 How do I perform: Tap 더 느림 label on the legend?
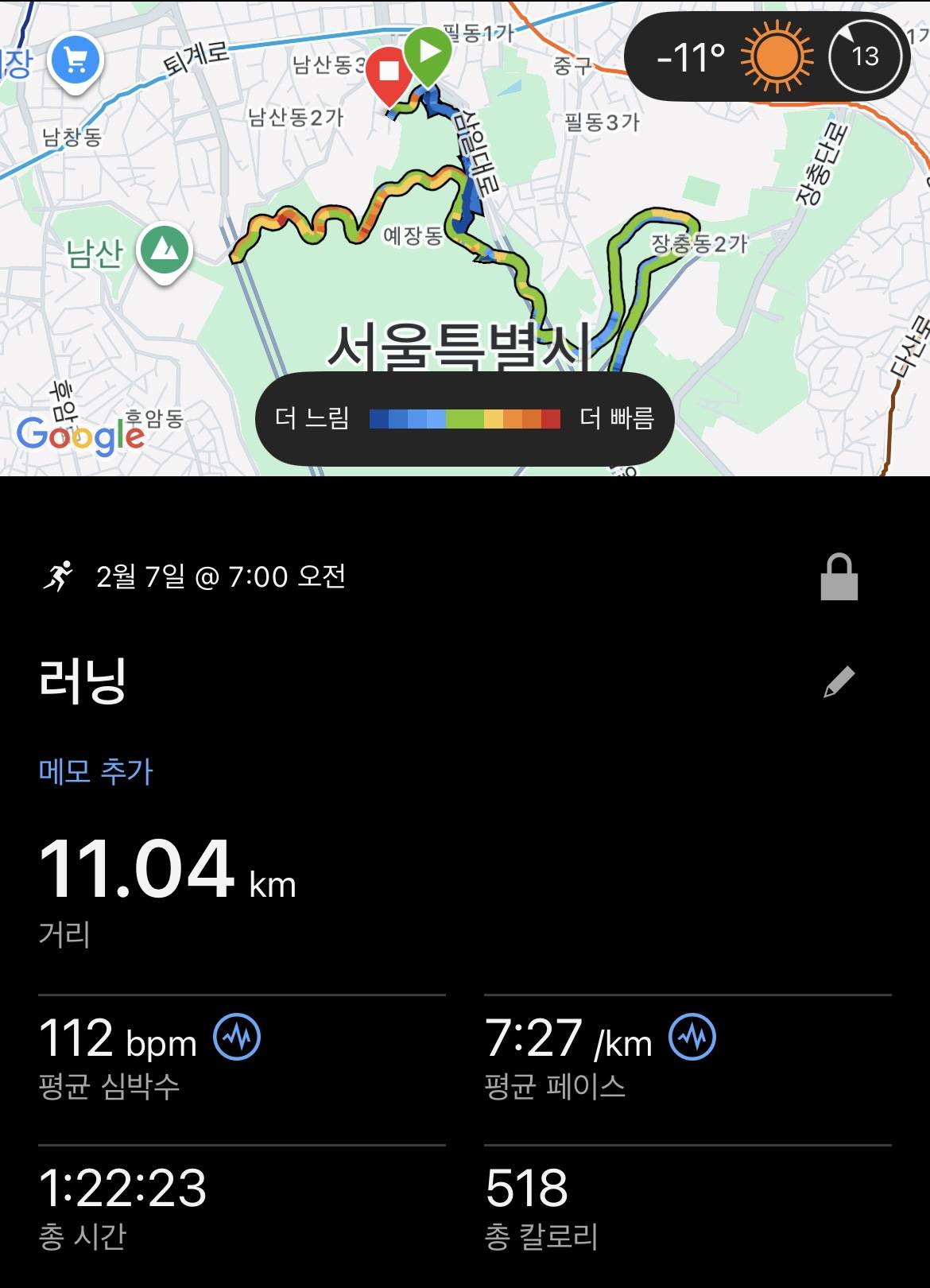tap(315, 417)
